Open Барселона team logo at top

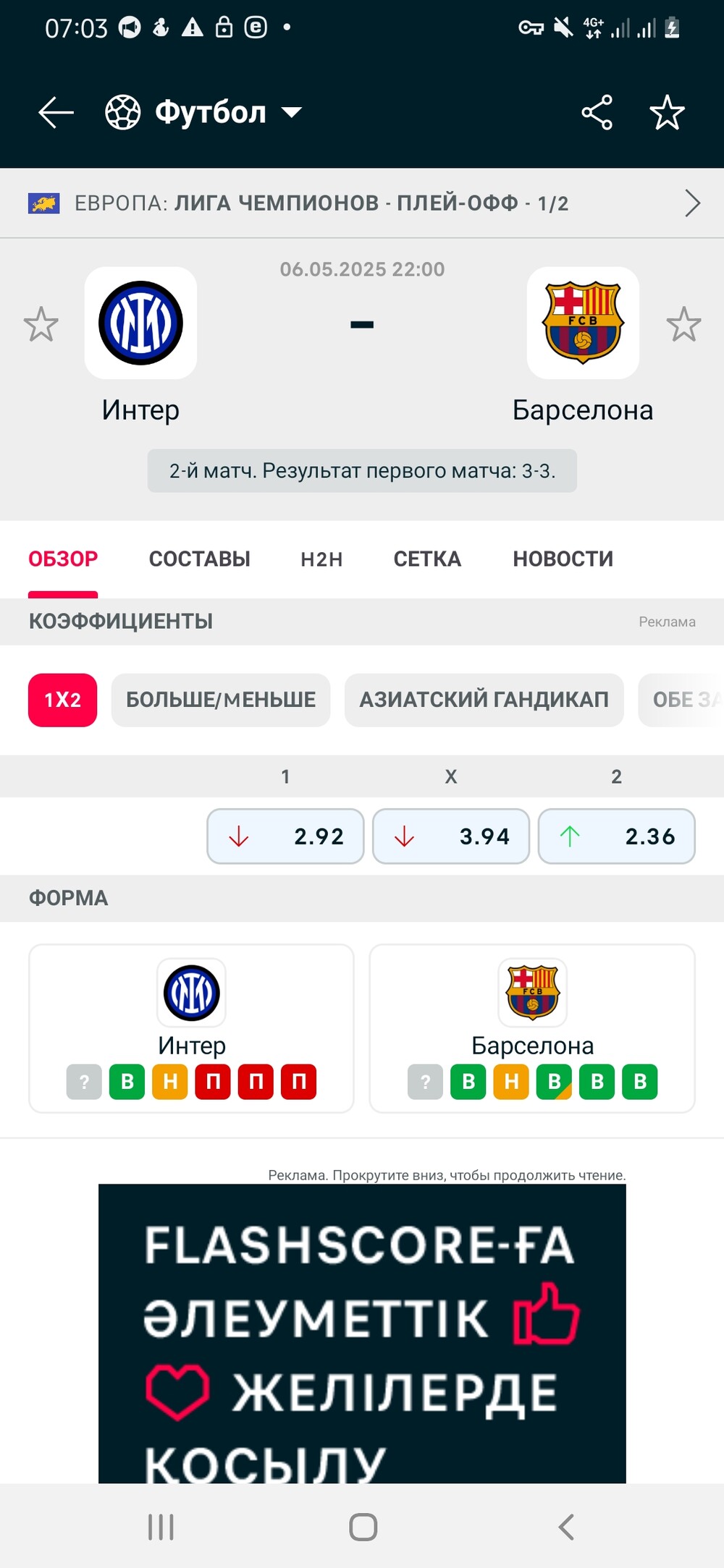(x=583, y=323)
